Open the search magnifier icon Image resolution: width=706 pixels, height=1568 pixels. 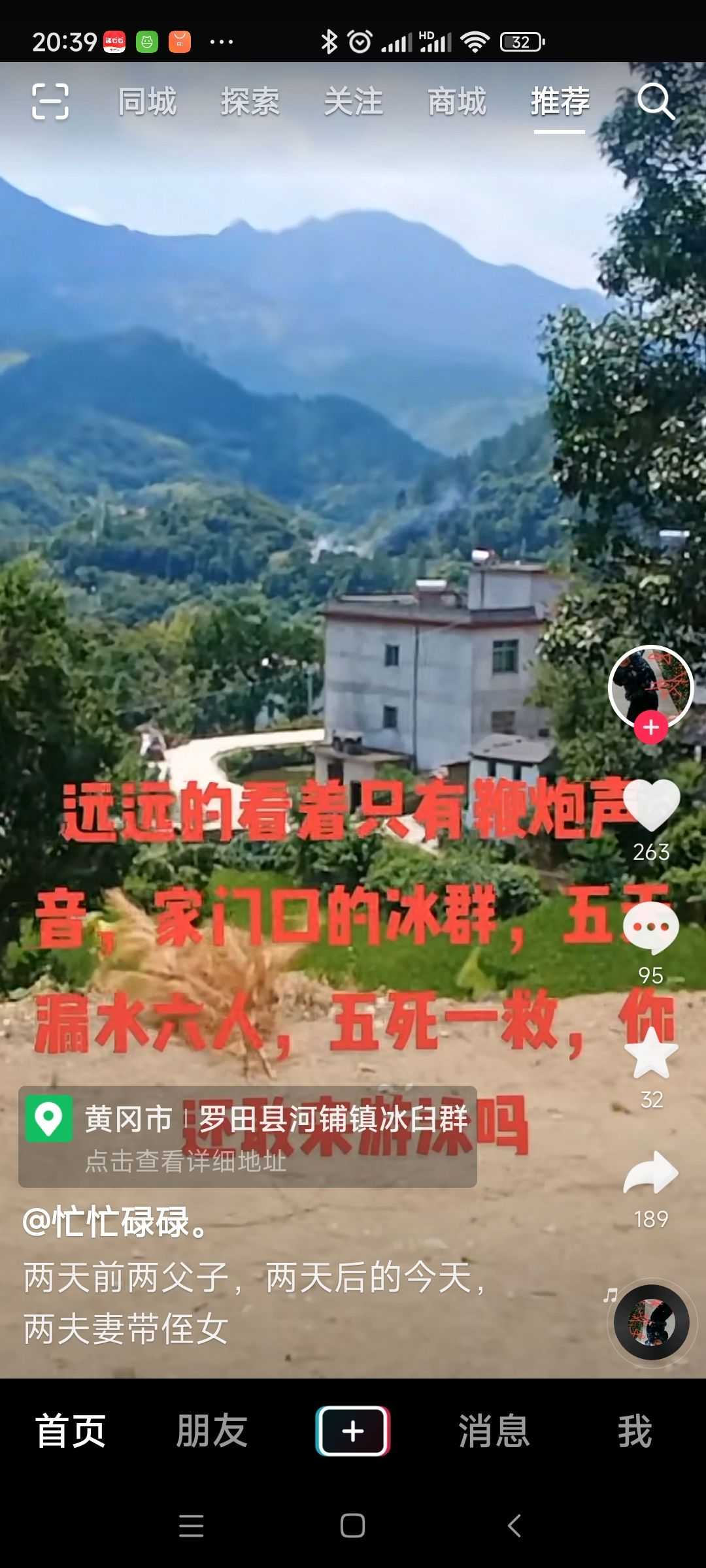(x=656, y=102)
